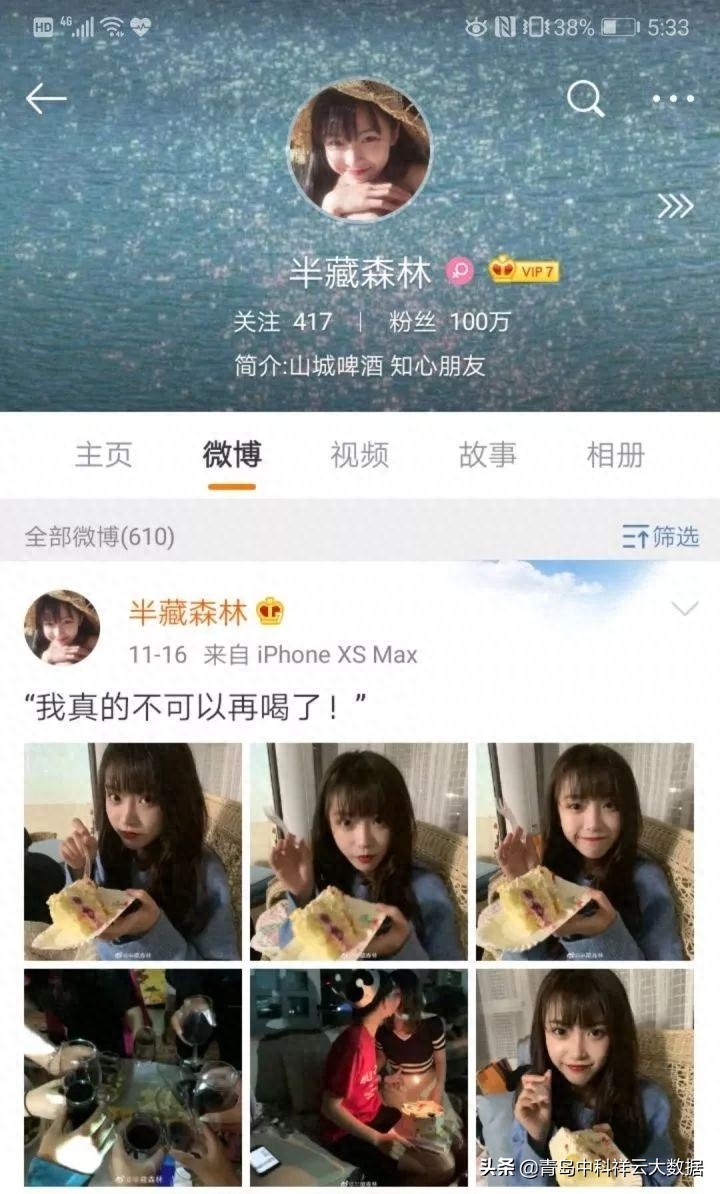
Task: Open author name 半藏森林 on post
Action: click(x=187, y=612)
